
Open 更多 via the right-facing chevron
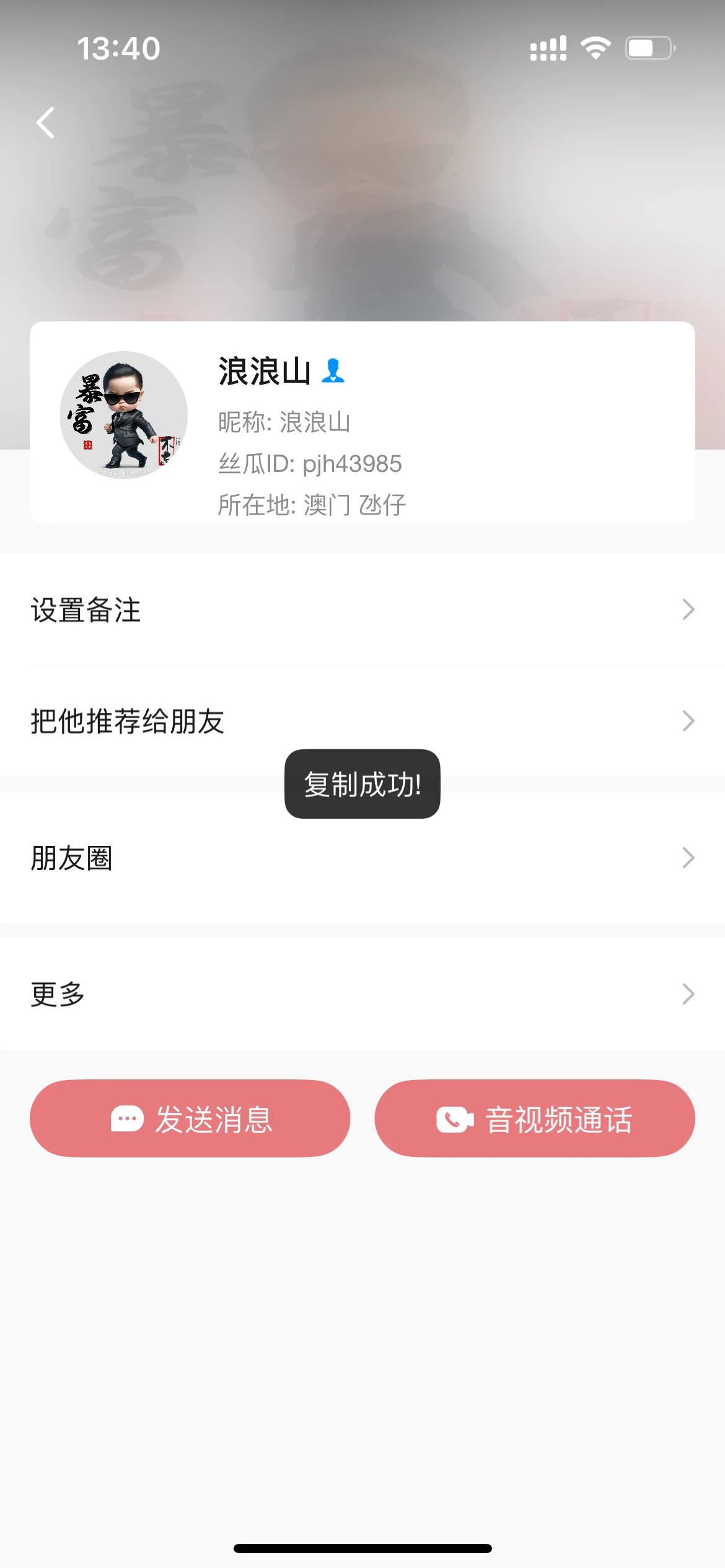[687, 994]
